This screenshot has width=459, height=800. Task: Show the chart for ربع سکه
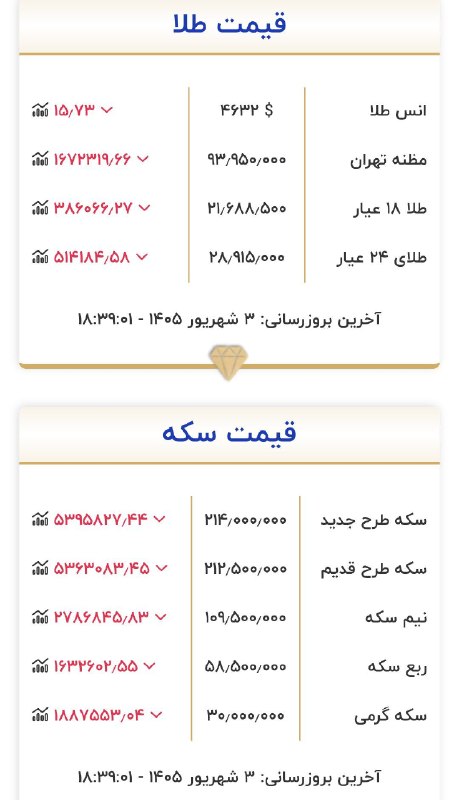click(x=40, y=666)
